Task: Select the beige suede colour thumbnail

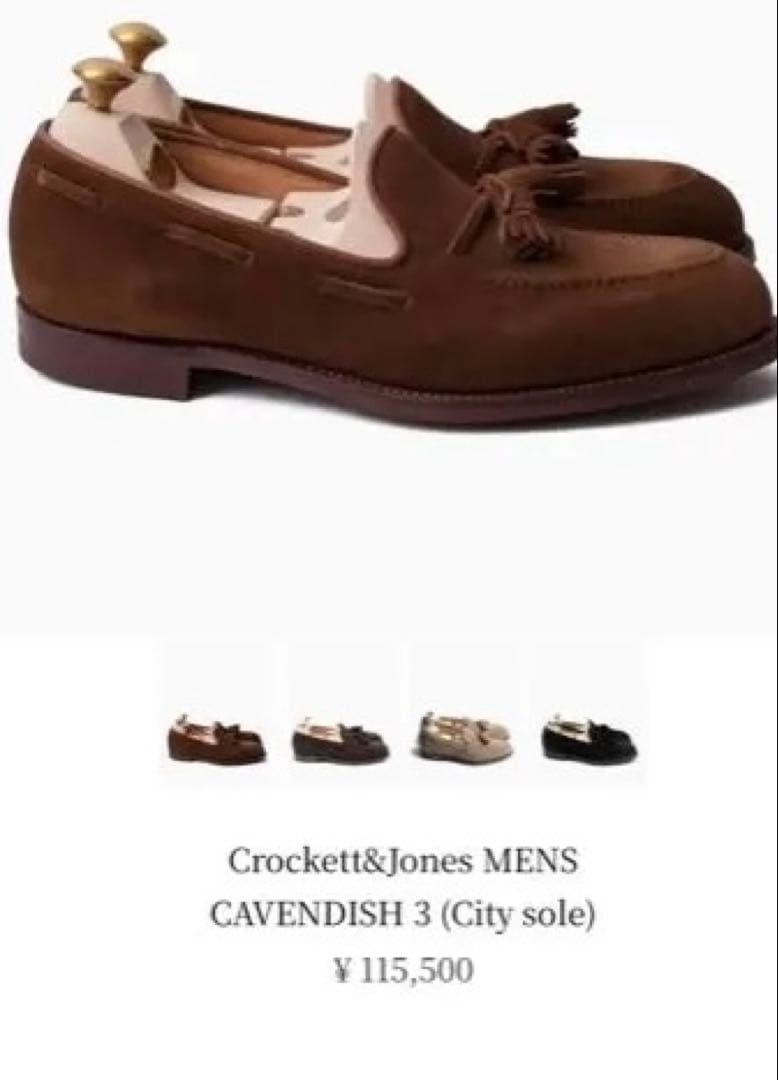Action: [x=464, y=738]
